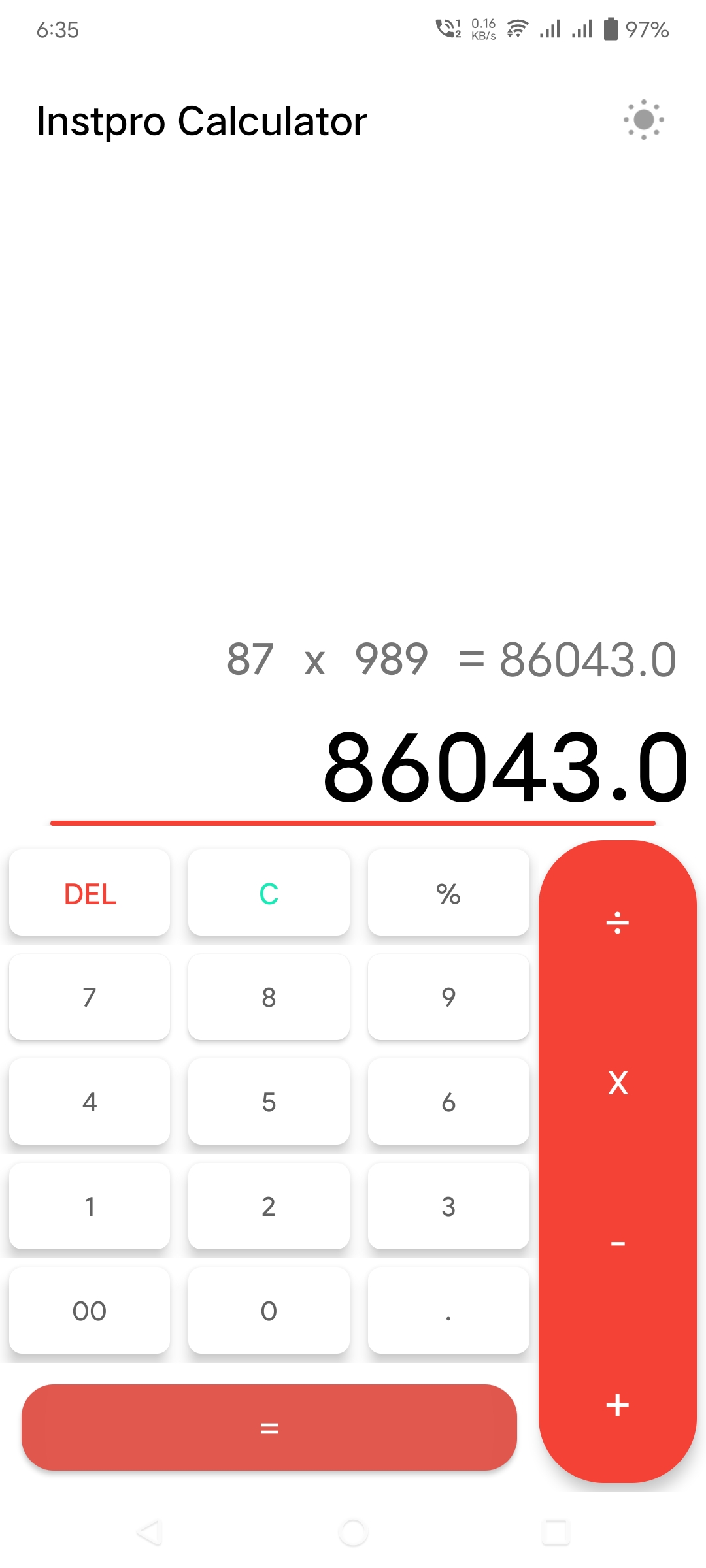Tap the equals button
This screenshot has height=1568, width=706.
269,1428
